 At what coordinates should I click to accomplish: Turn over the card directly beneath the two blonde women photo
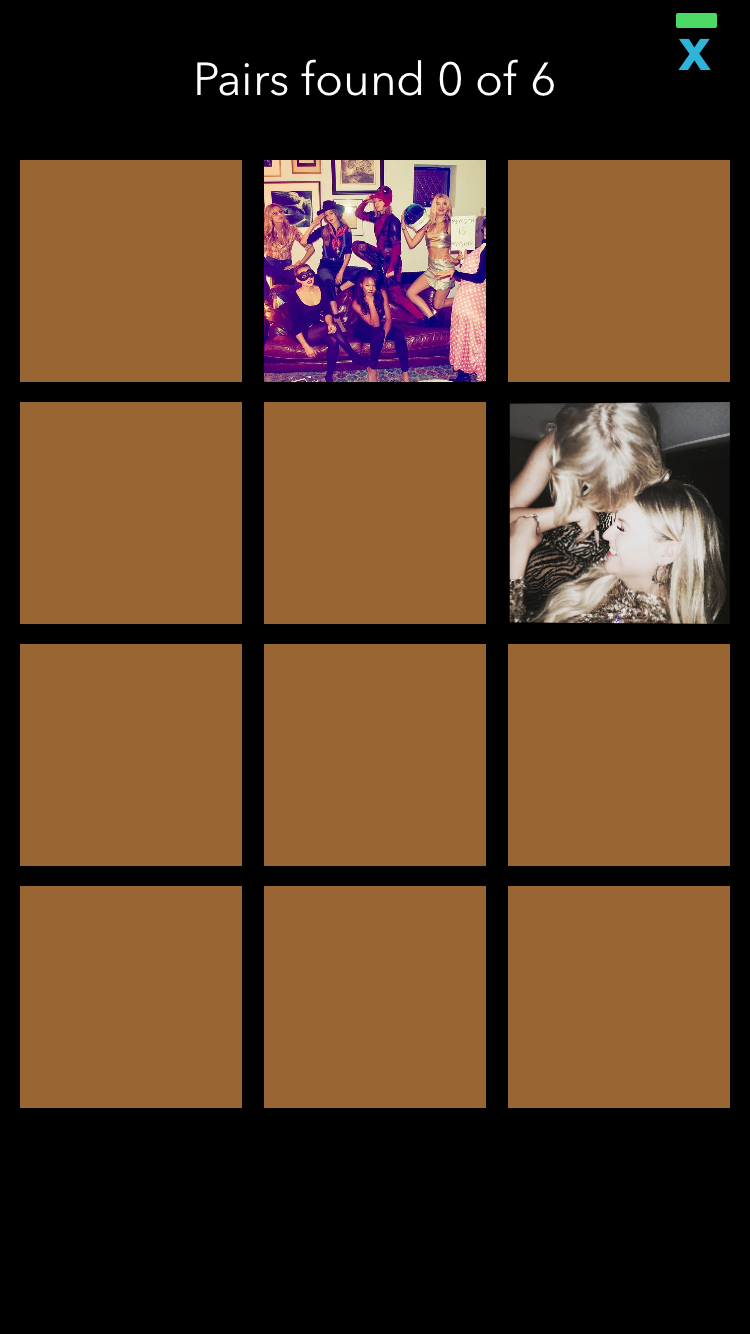tap(619, 755)
